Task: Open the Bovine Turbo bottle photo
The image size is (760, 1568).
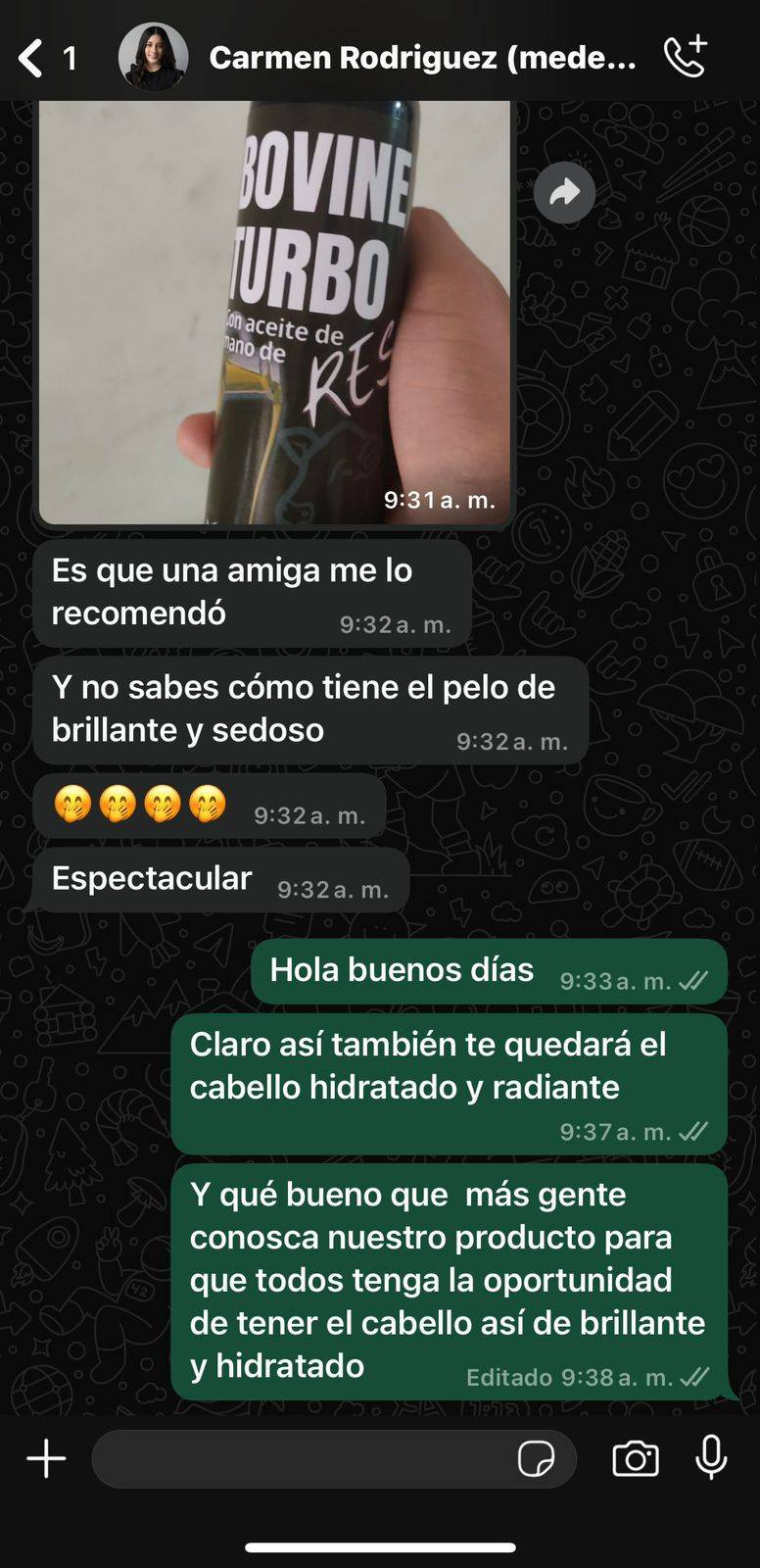Action: [274, 314]
